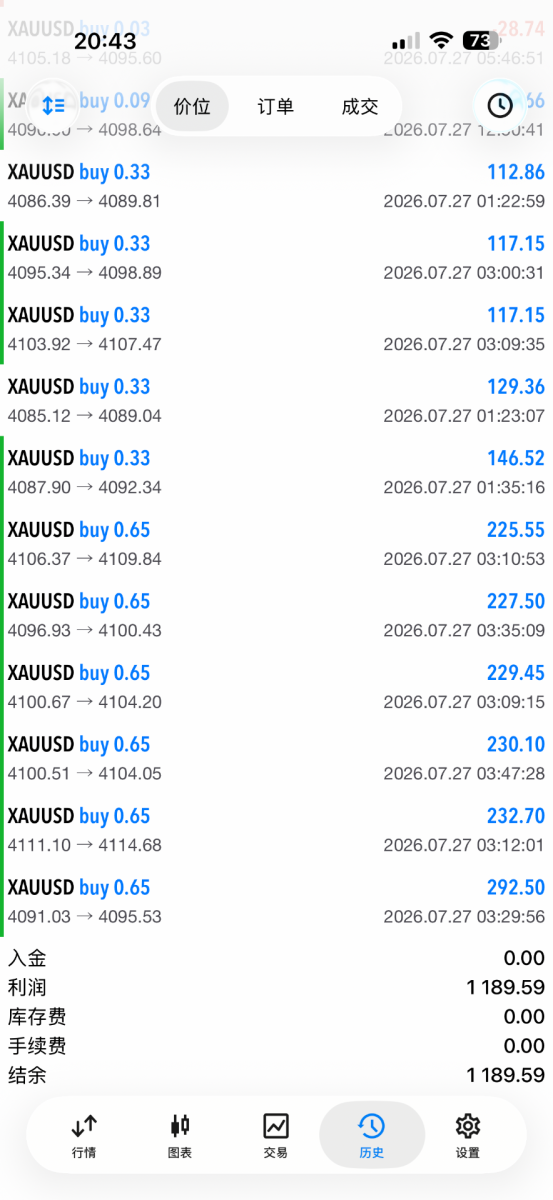Open the 交易 trade tab
Image resolution: width=553 pixels, height=1200 pixels.
coord(276,1136)
